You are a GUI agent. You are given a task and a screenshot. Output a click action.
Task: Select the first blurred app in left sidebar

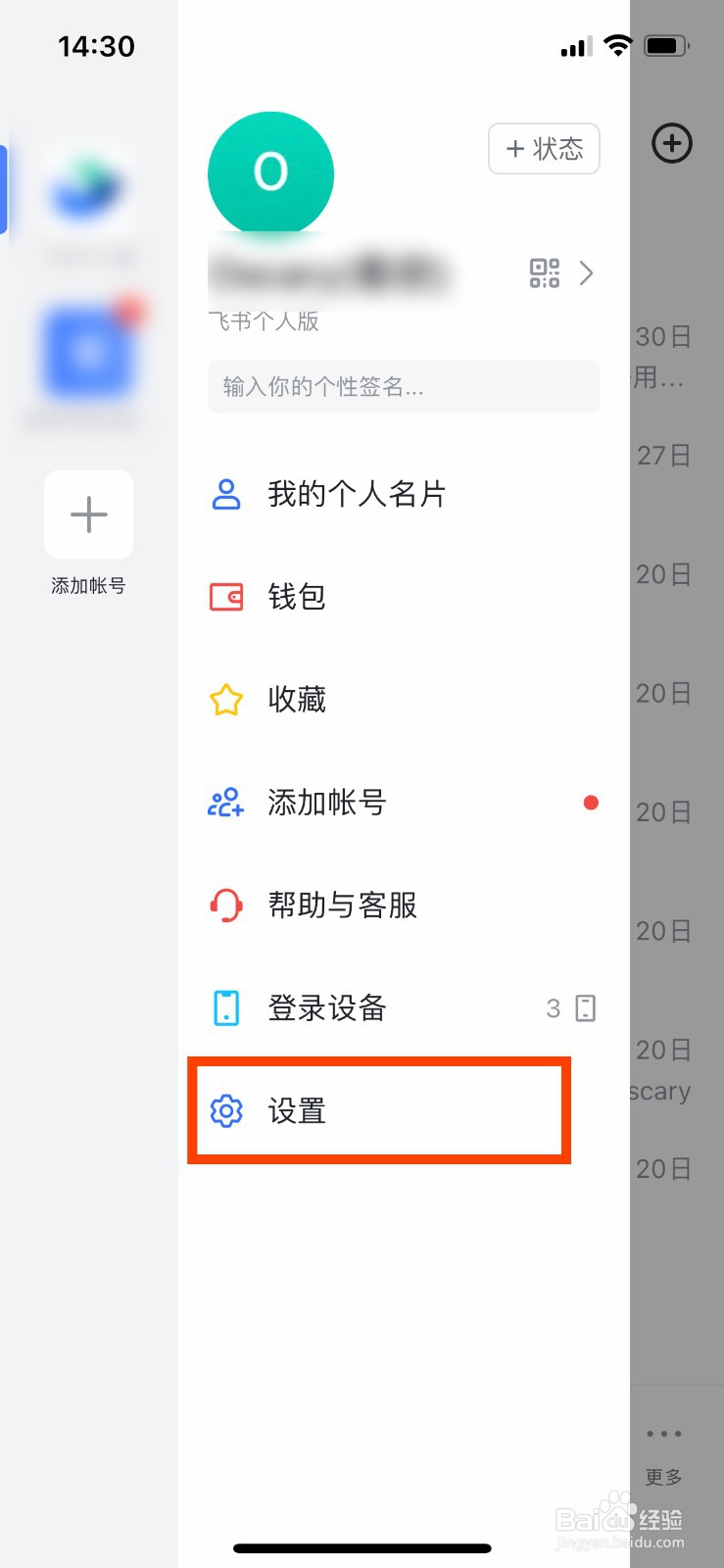pyautogui.click(x=86, y=186)
